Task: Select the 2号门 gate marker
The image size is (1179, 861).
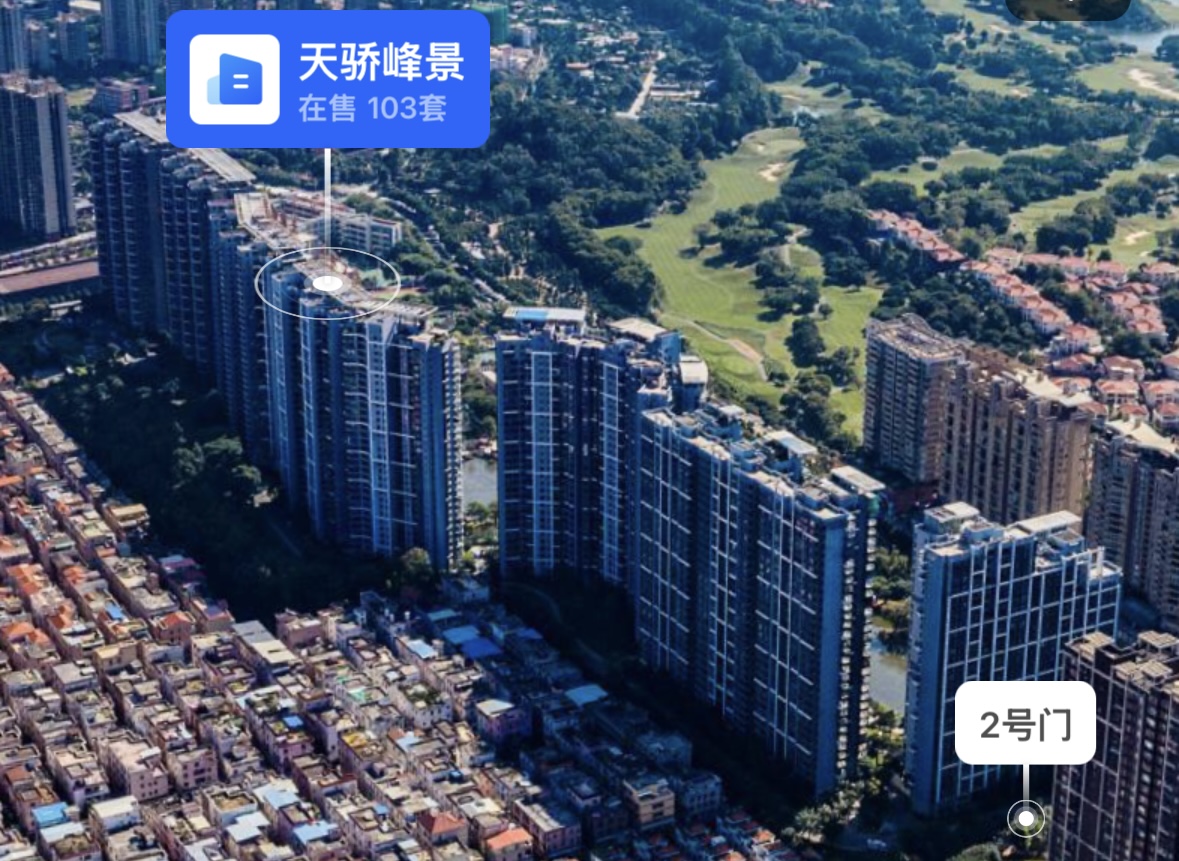Action: click(1025, 724)
